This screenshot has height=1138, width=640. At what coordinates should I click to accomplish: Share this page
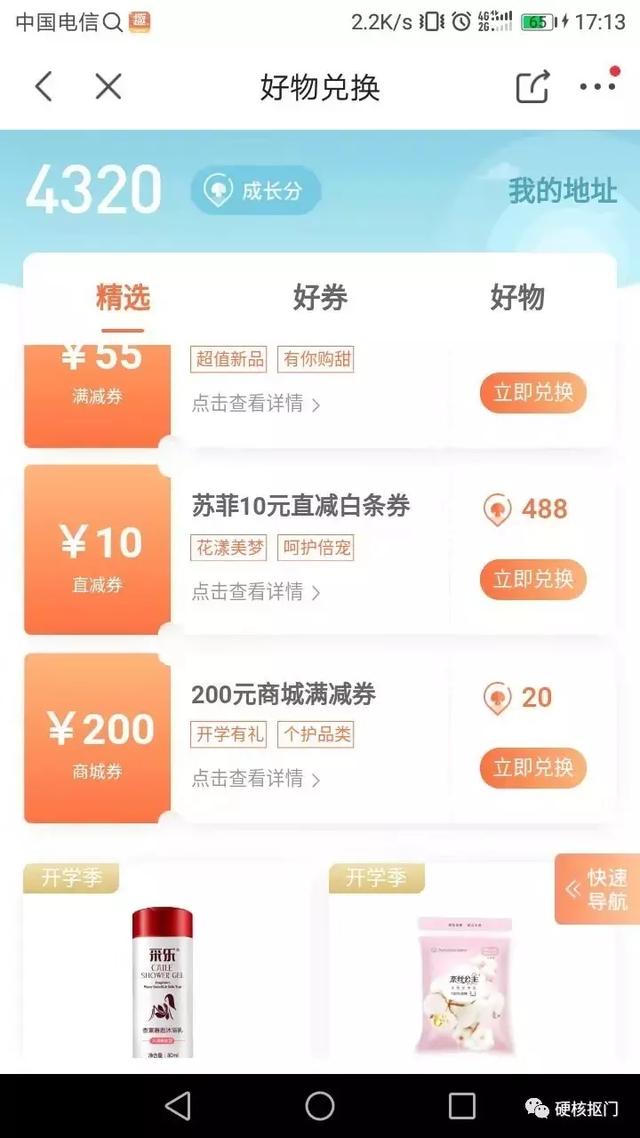[x=533, y=87]
